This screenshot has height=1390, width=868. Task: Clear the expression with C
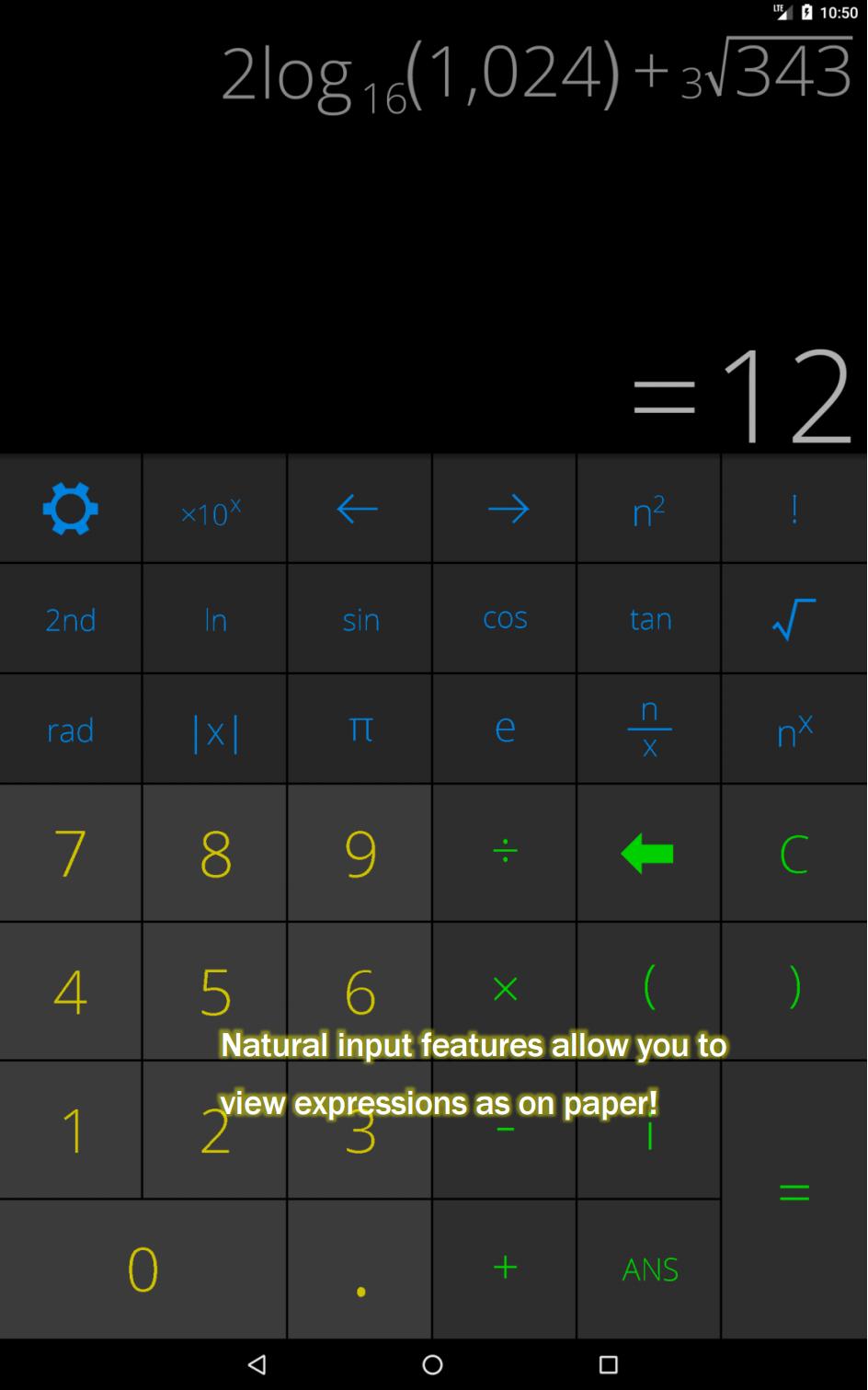coord(794,854)
